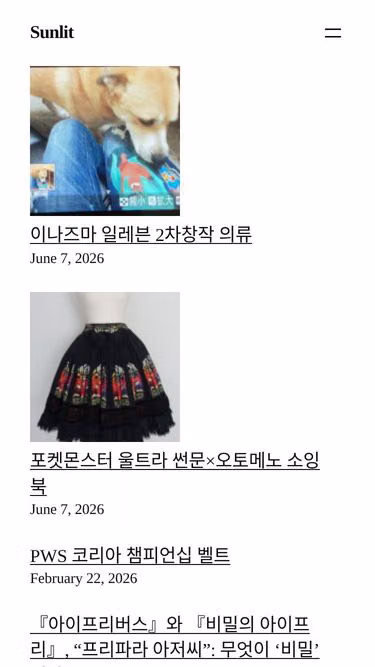
Task: Open the 포켓몬스터 울트라 썬문×오토메노 소잉 북 link
Action: [175, 473]
